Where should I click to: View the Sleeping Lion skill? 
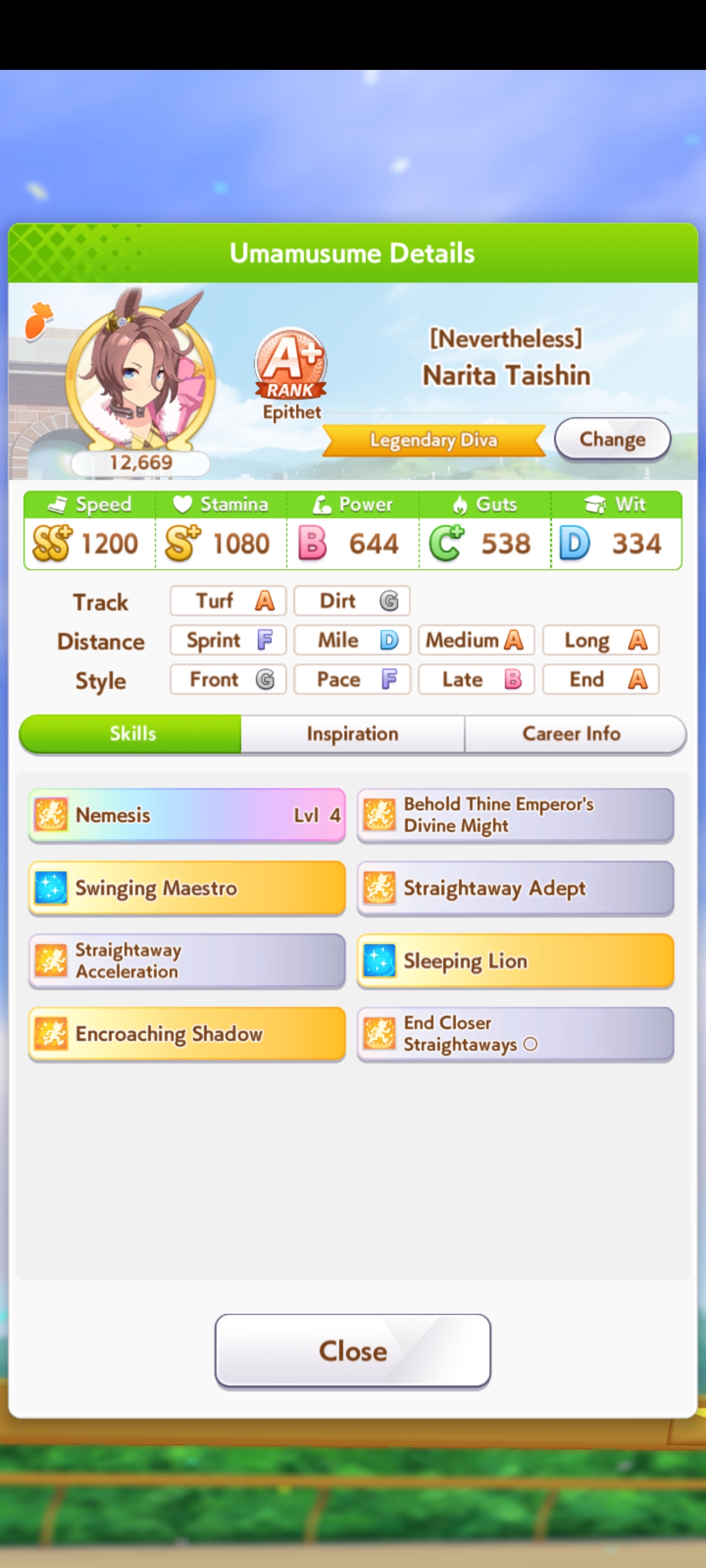click(516, 960)
